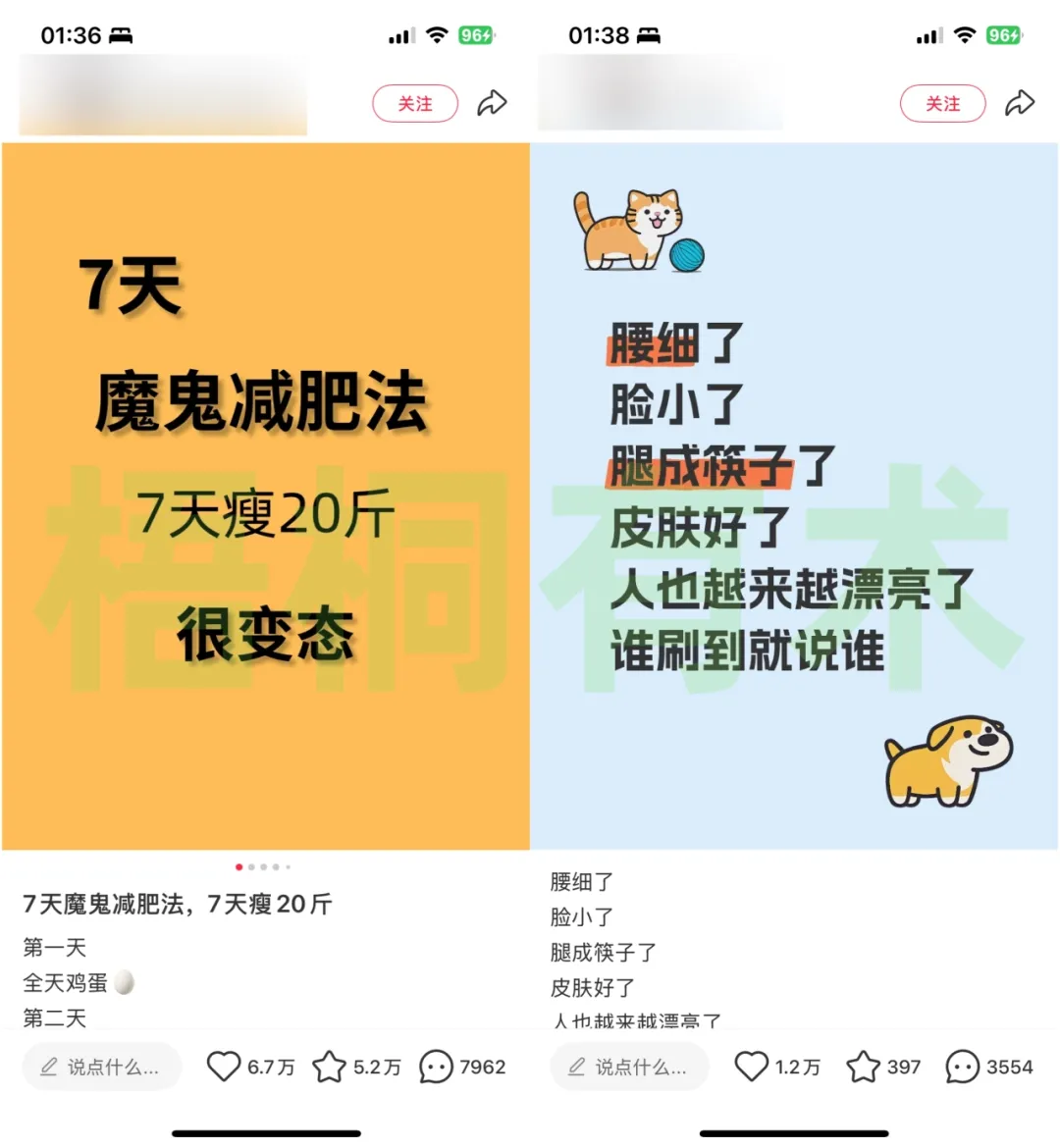Star the affirmation post with 397 collects

862,1067
